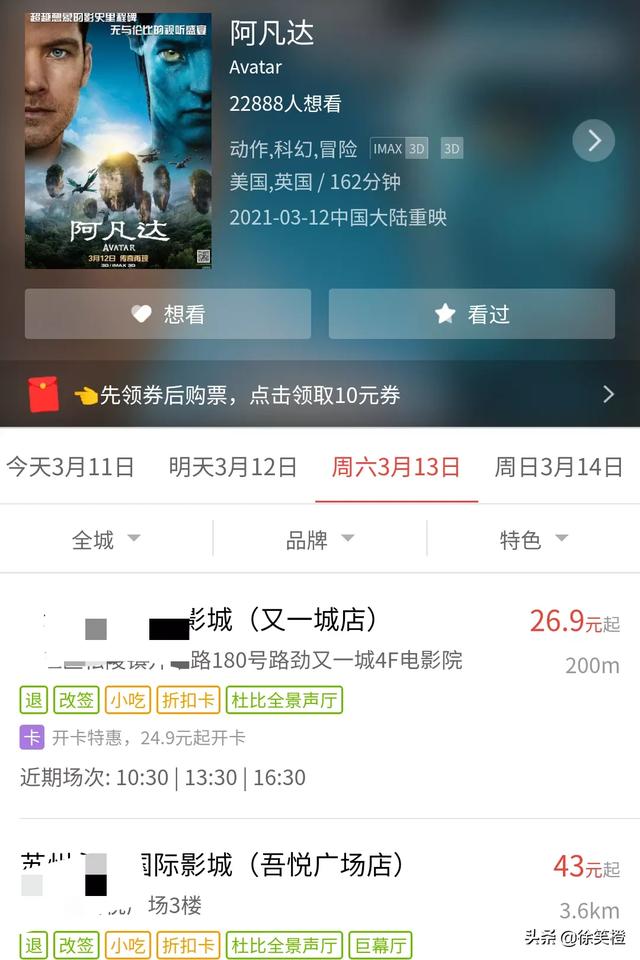Mark the movie as 想看
640x960 pixels.
pos(168,314)
